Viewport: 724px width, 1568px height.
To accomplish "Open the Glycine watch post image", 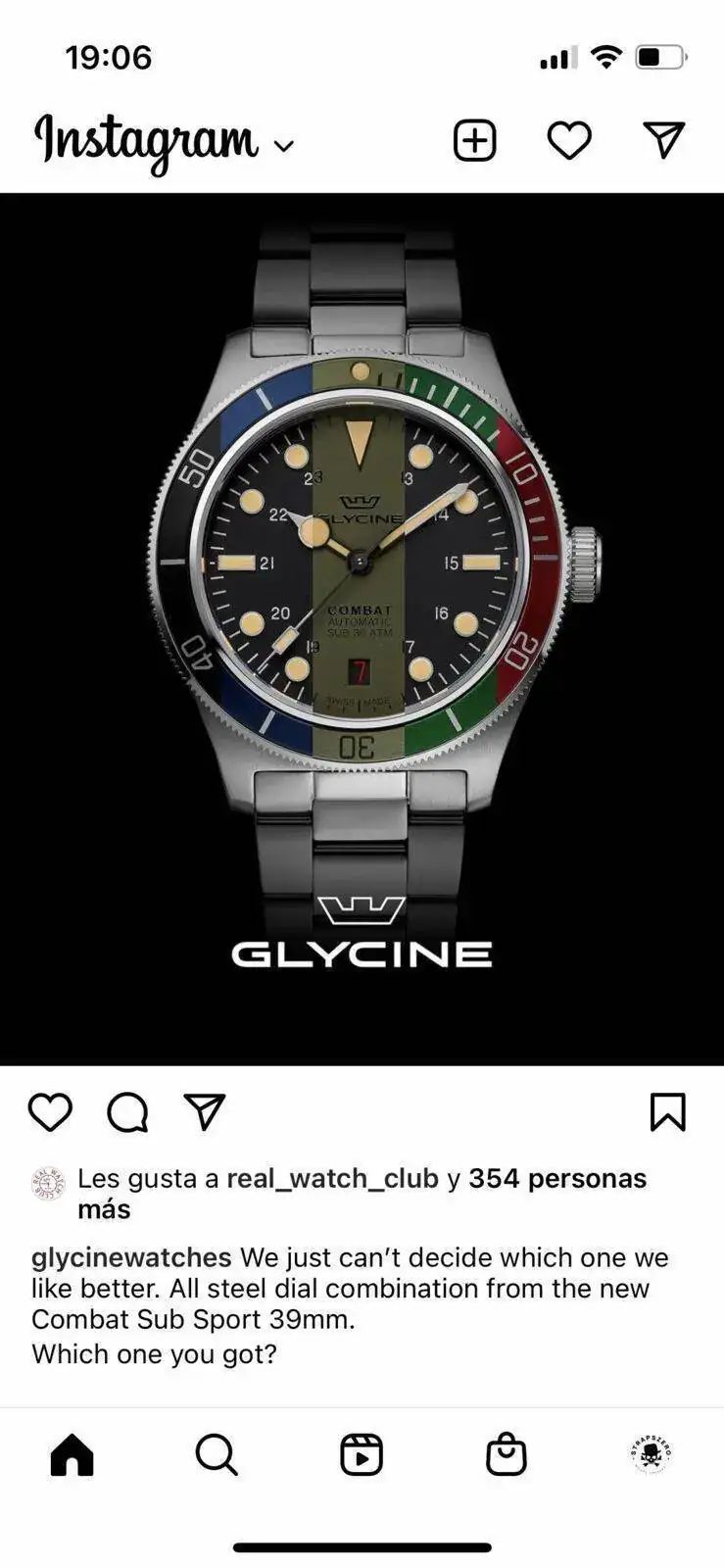I will (362, 627).
